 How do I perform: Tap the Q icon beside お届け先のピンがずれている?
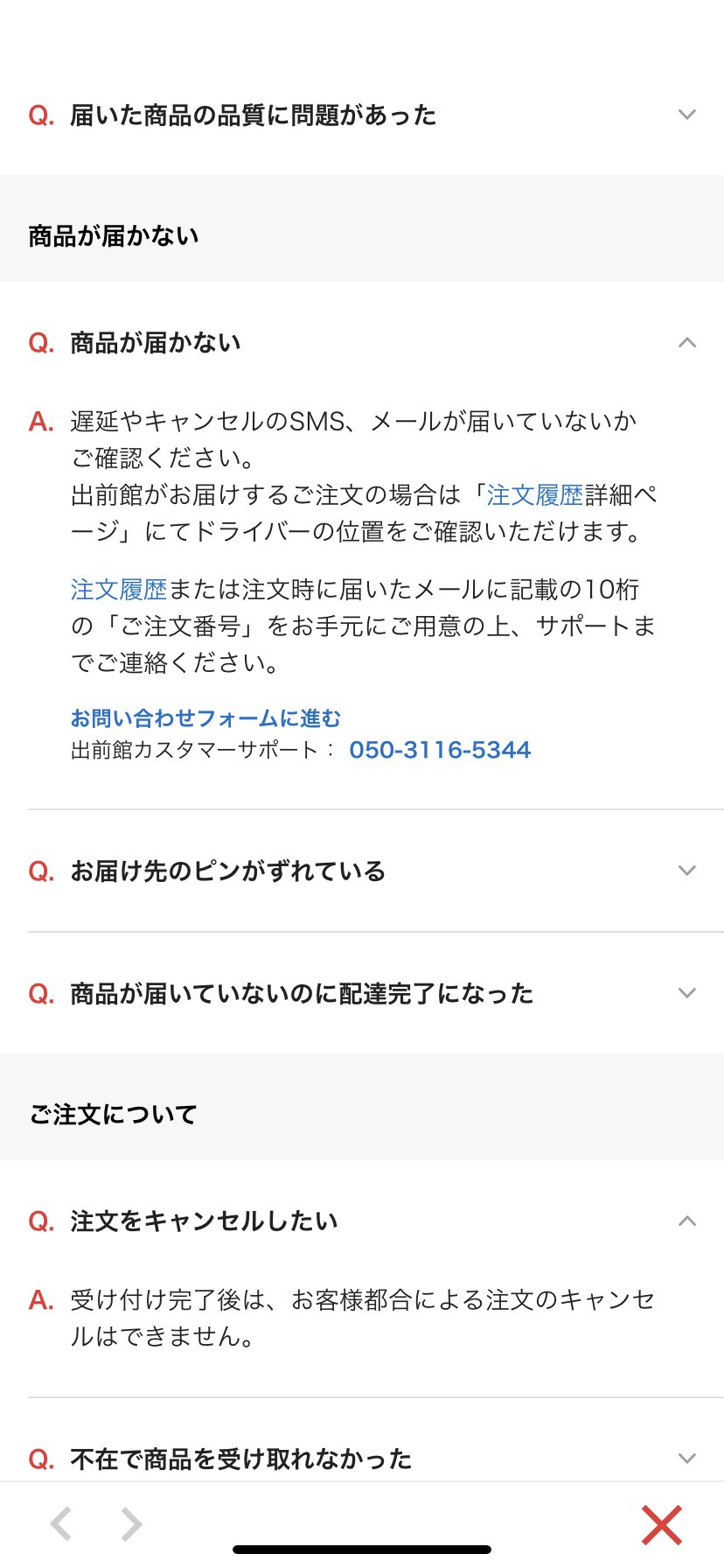click(x=40, y=871)
